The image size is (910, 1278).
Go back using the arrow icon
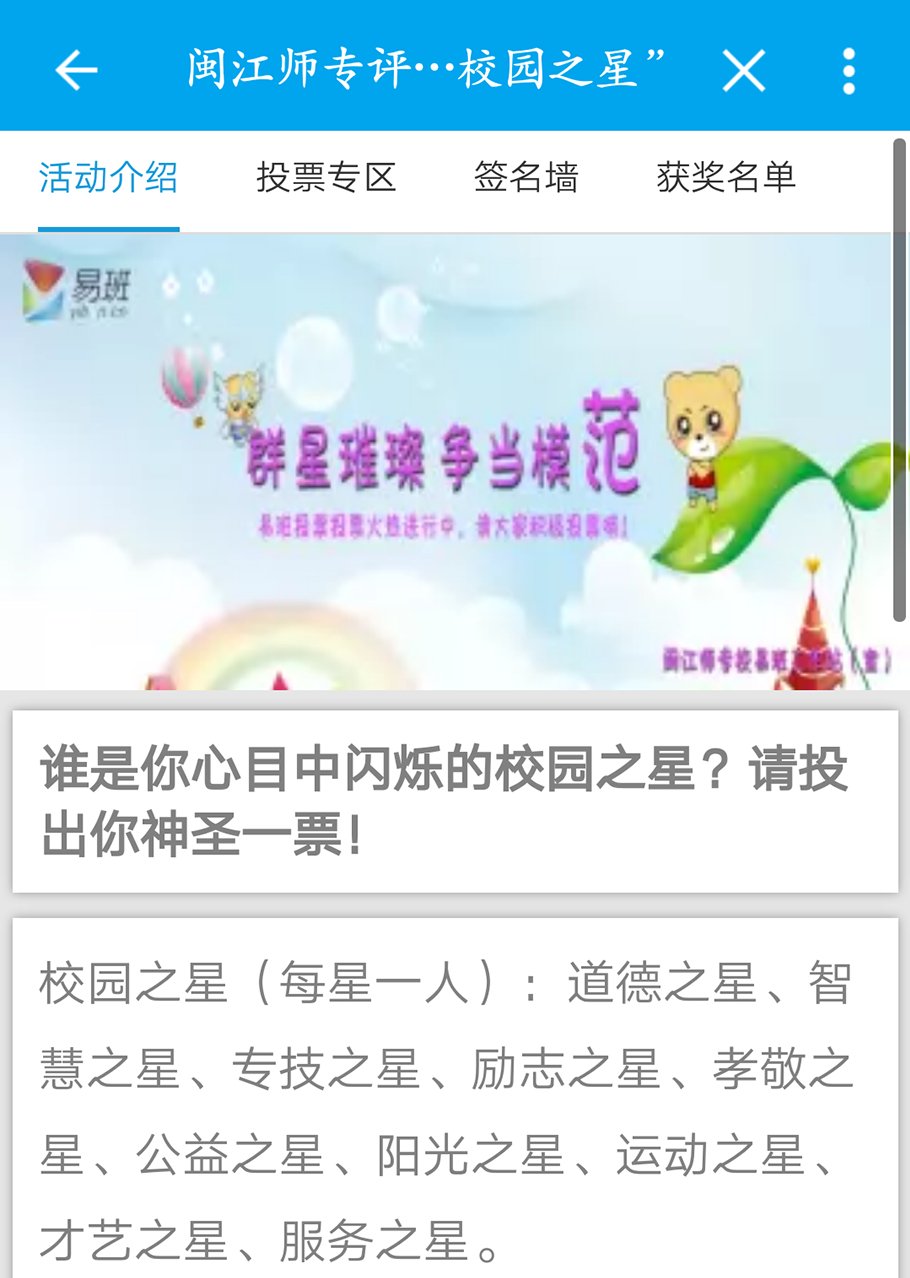(x=76, y=70)
